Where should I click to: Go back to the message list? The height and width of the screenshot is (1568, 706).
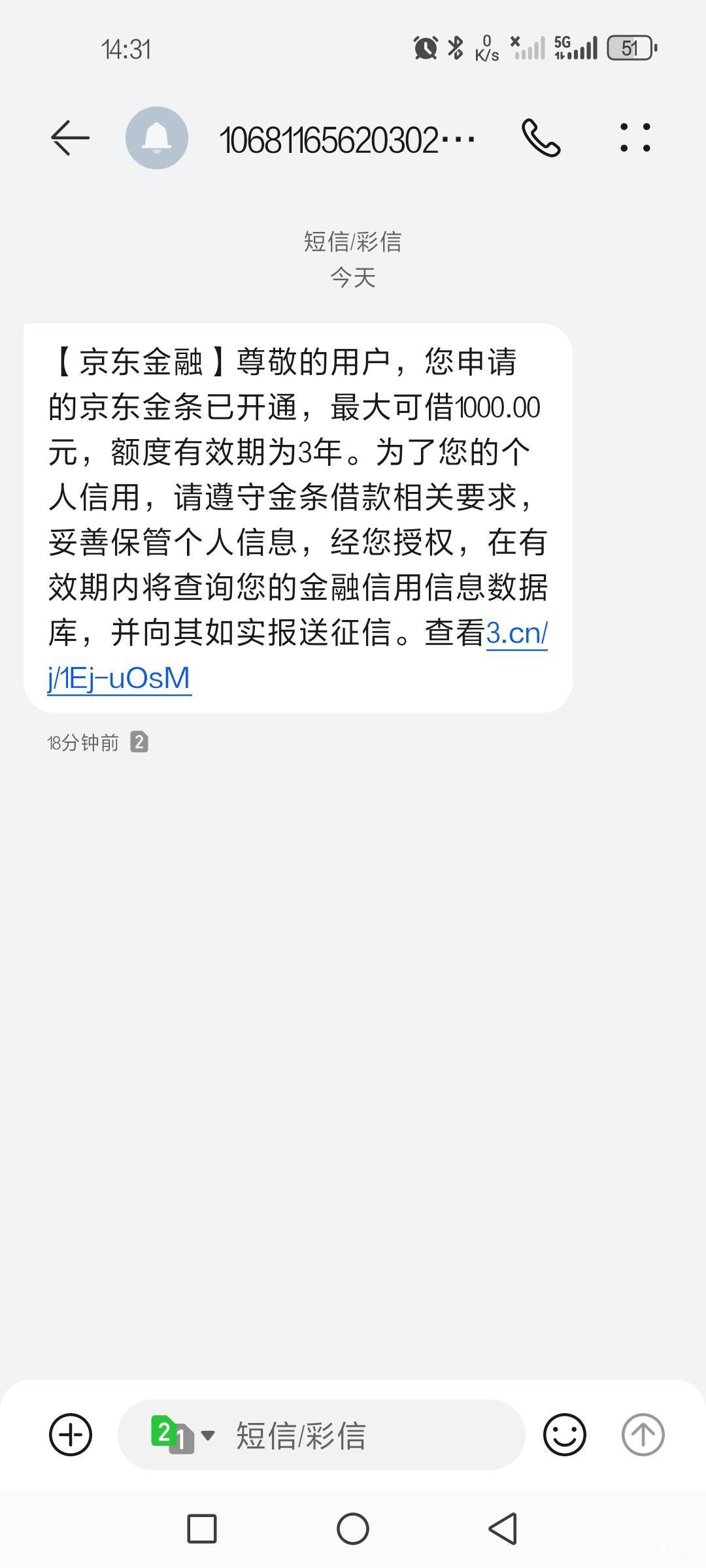point(70,138)
